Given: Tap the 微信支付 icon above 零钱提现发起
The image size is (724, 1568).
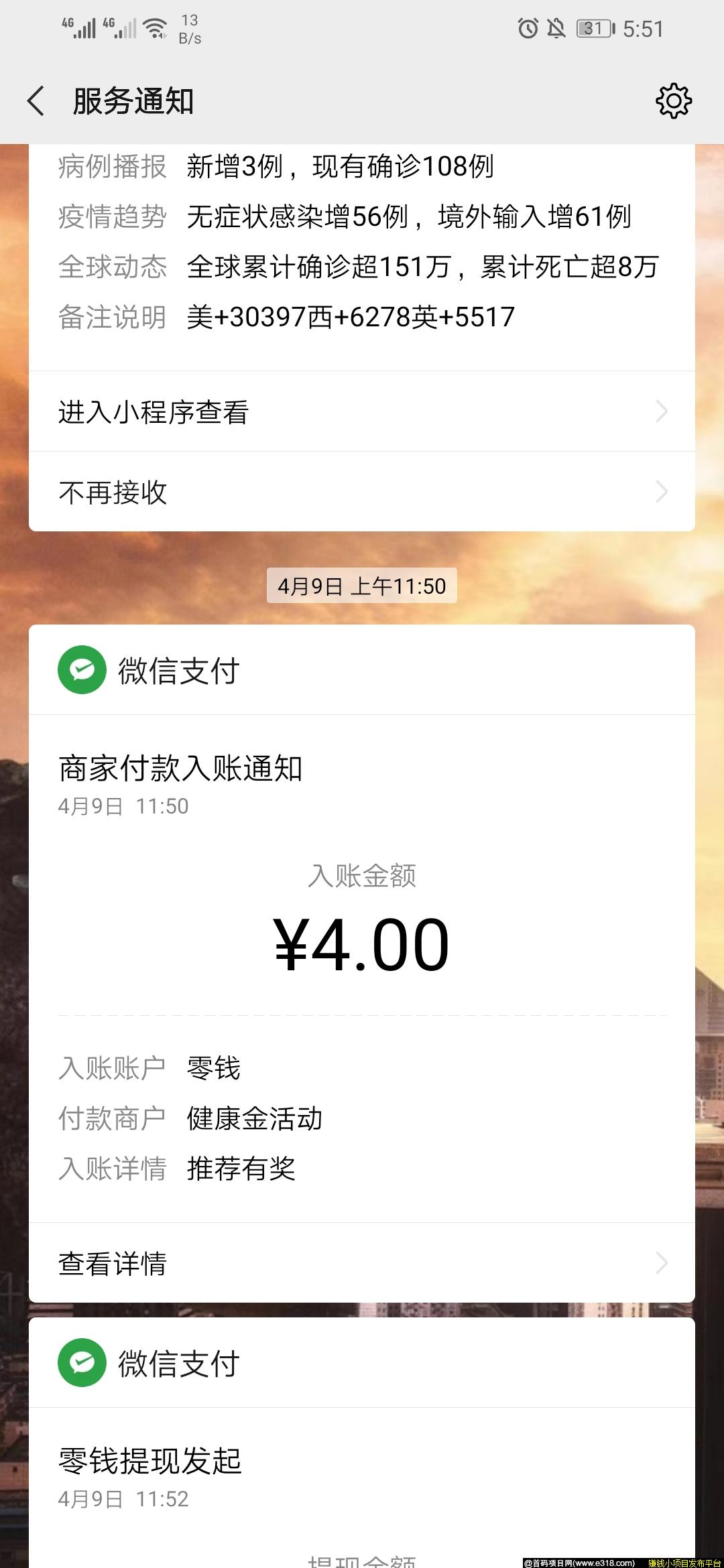Looking at the screenshot, I should (81, 1362).
